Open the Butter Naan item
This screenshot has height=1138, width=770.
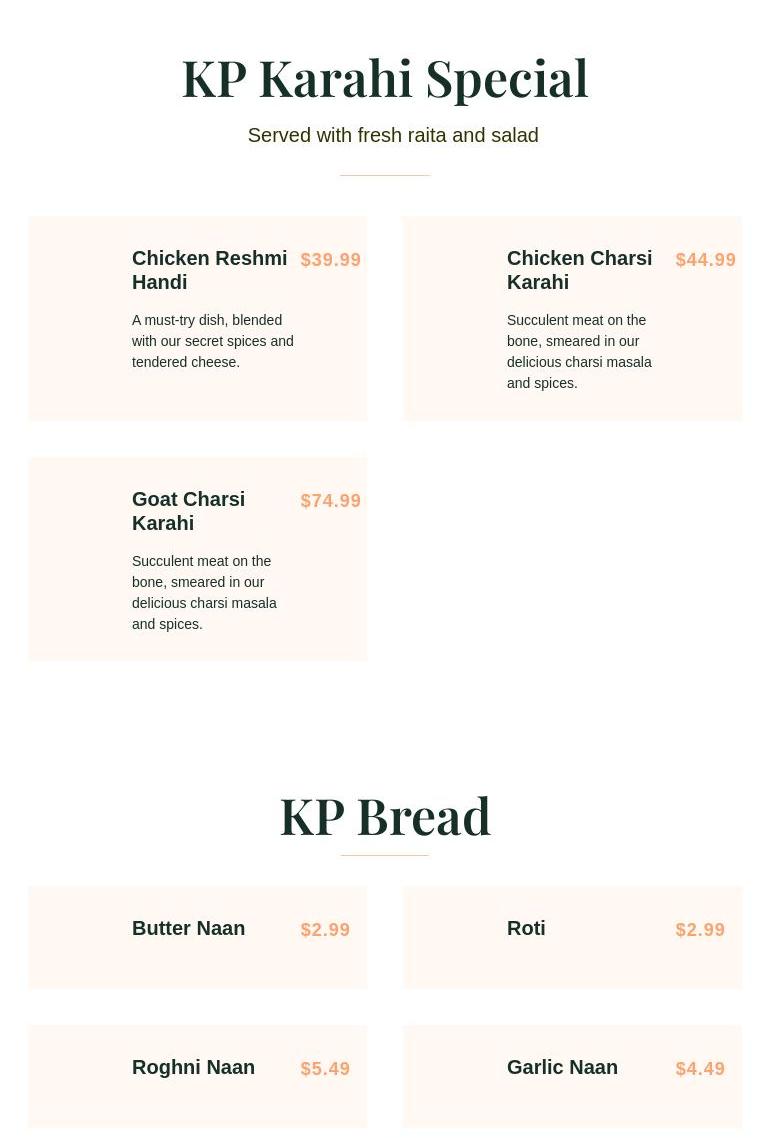198,937
